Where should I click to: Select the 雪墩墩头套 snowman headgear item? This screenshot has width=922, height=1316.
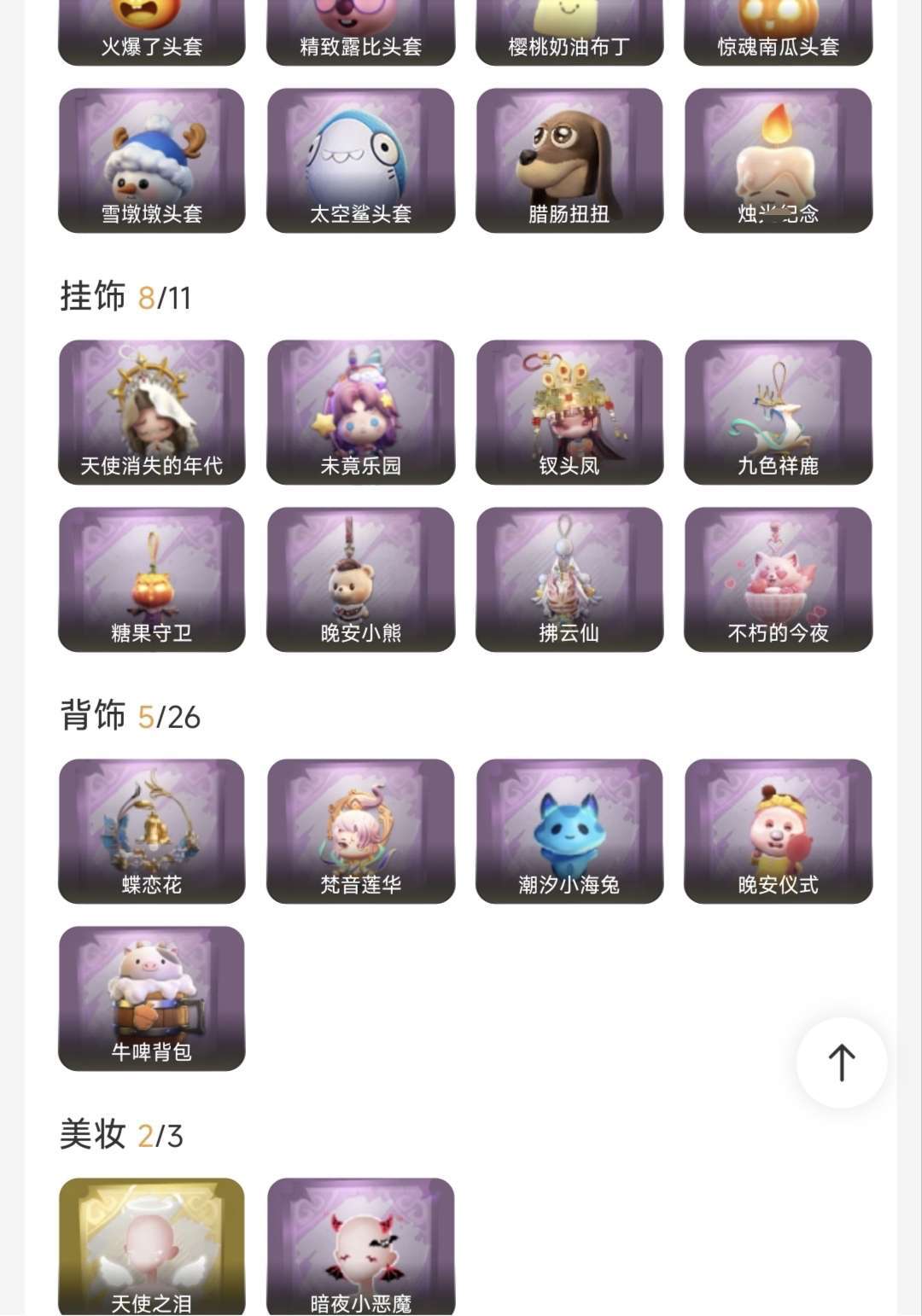(151, 159)
